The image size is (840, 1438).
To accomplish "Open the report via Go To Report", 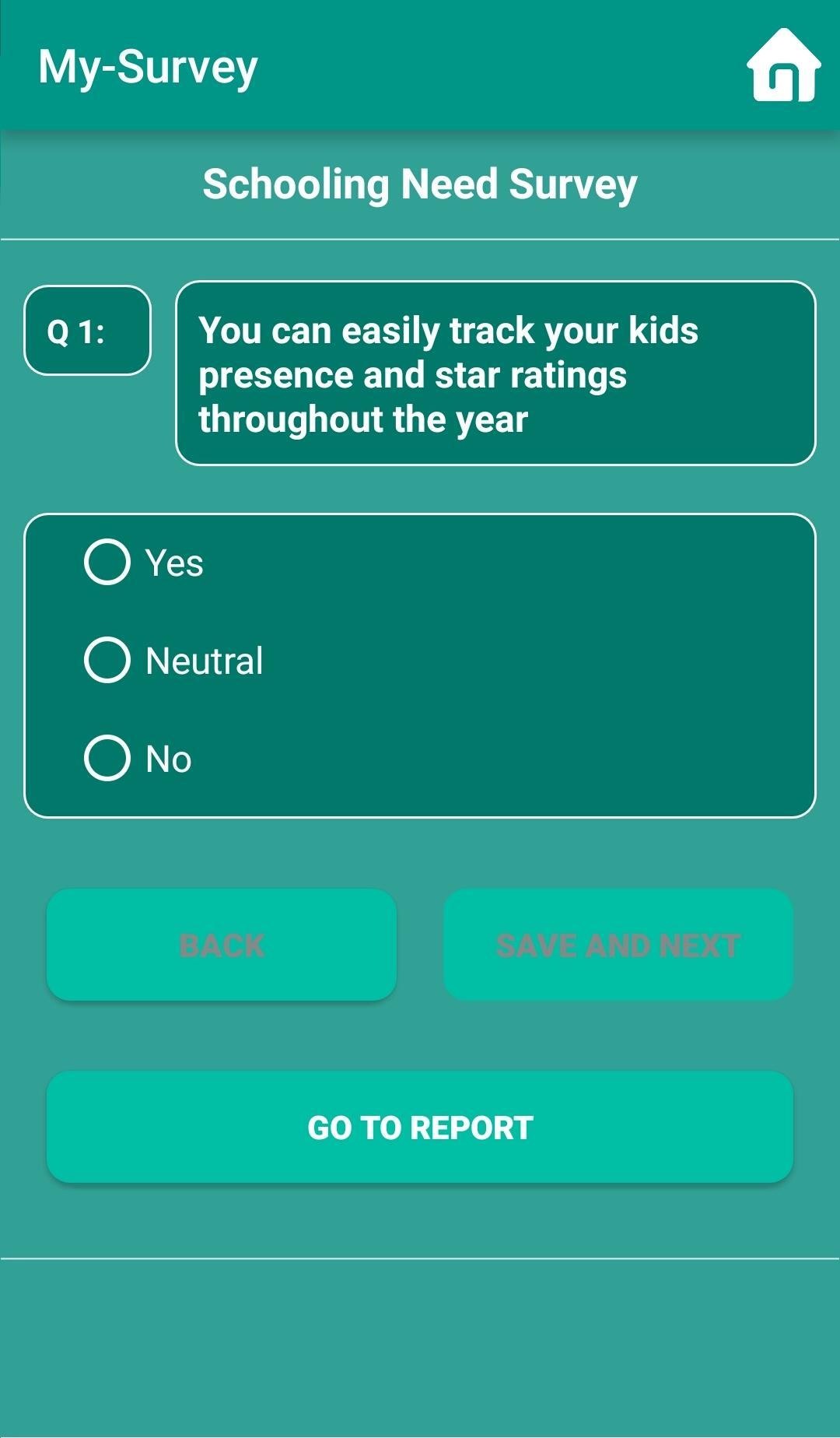I will tap(420, 1127).
